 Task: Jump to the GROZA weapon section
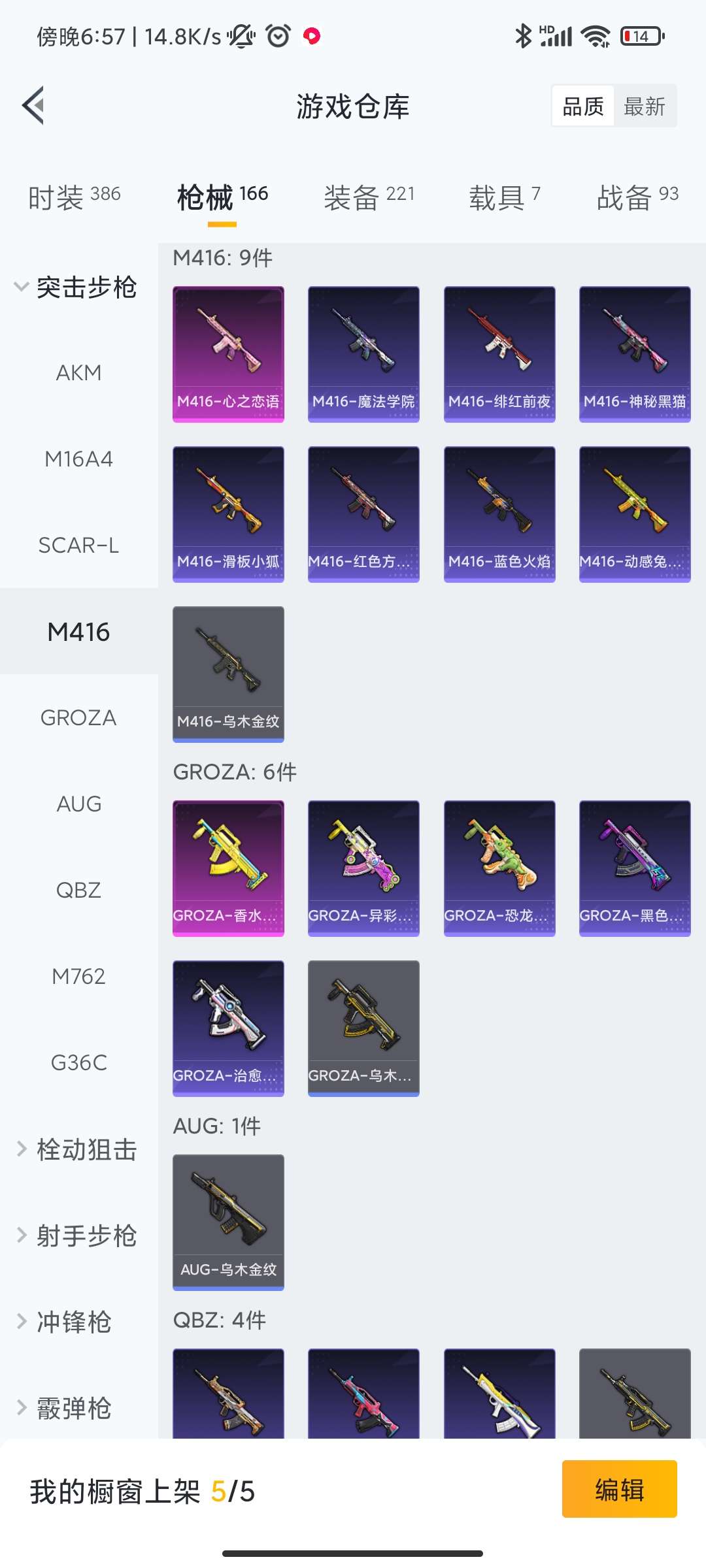click(78, 717)
